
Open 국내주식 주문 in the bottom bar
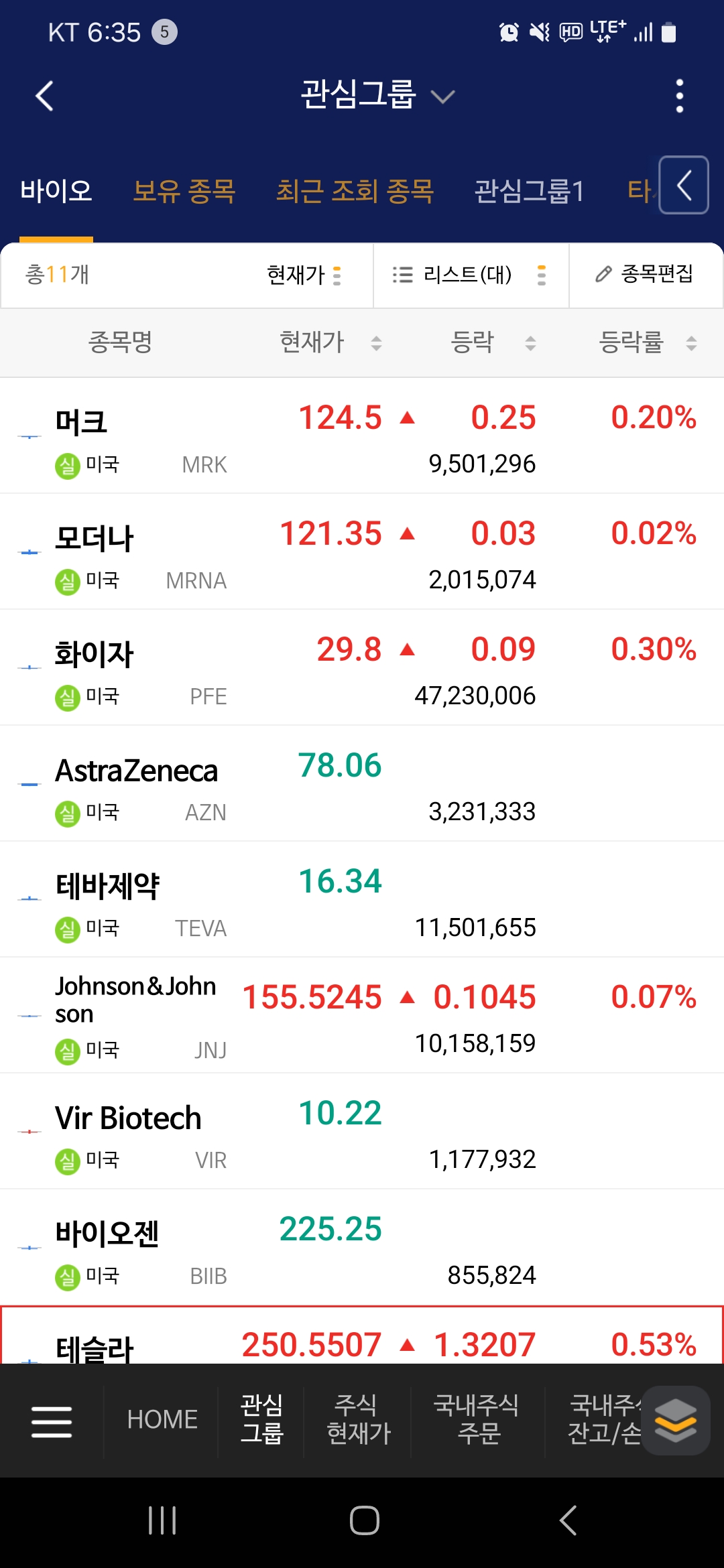pos(478,1419)
